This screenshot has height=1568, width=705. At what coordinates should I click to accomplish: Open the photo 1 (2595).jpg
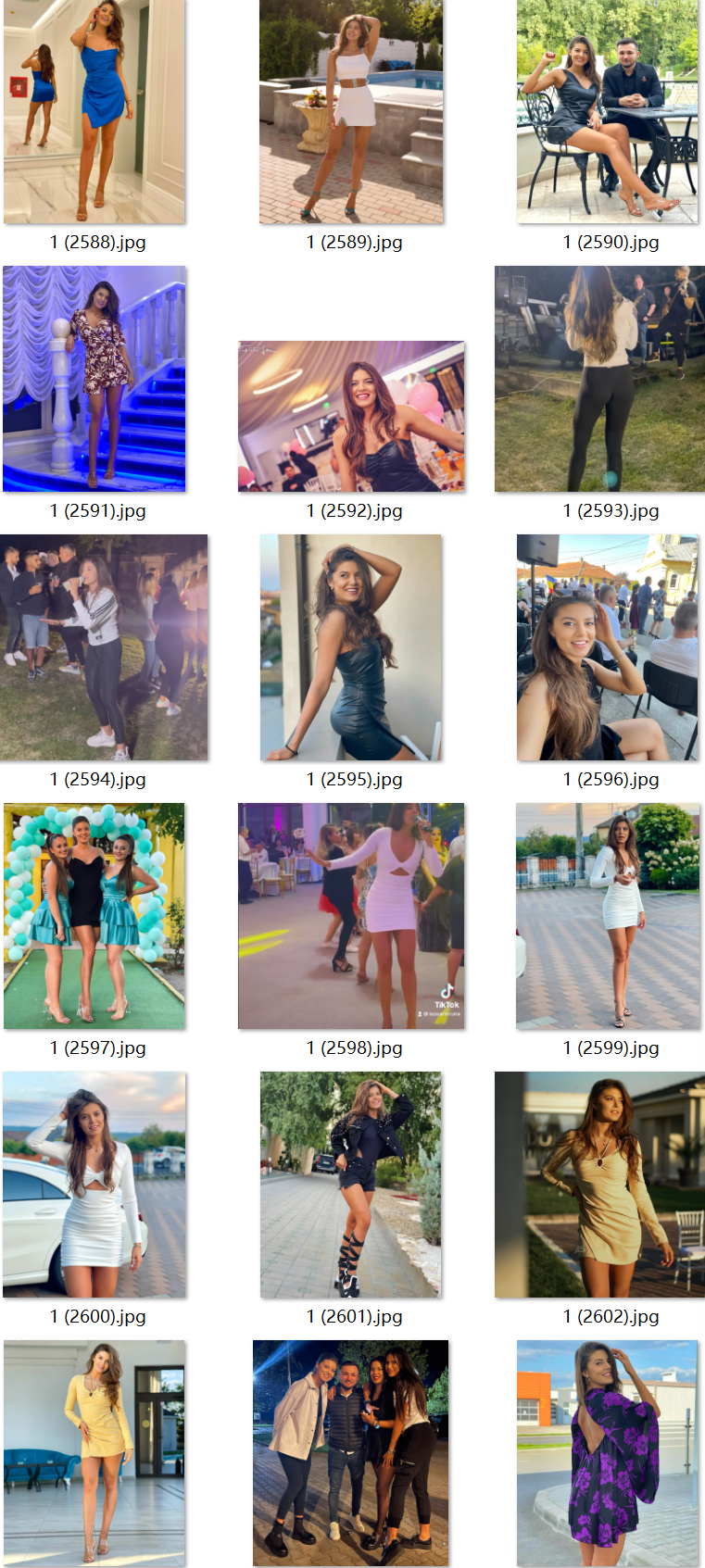tap(351, 647)
